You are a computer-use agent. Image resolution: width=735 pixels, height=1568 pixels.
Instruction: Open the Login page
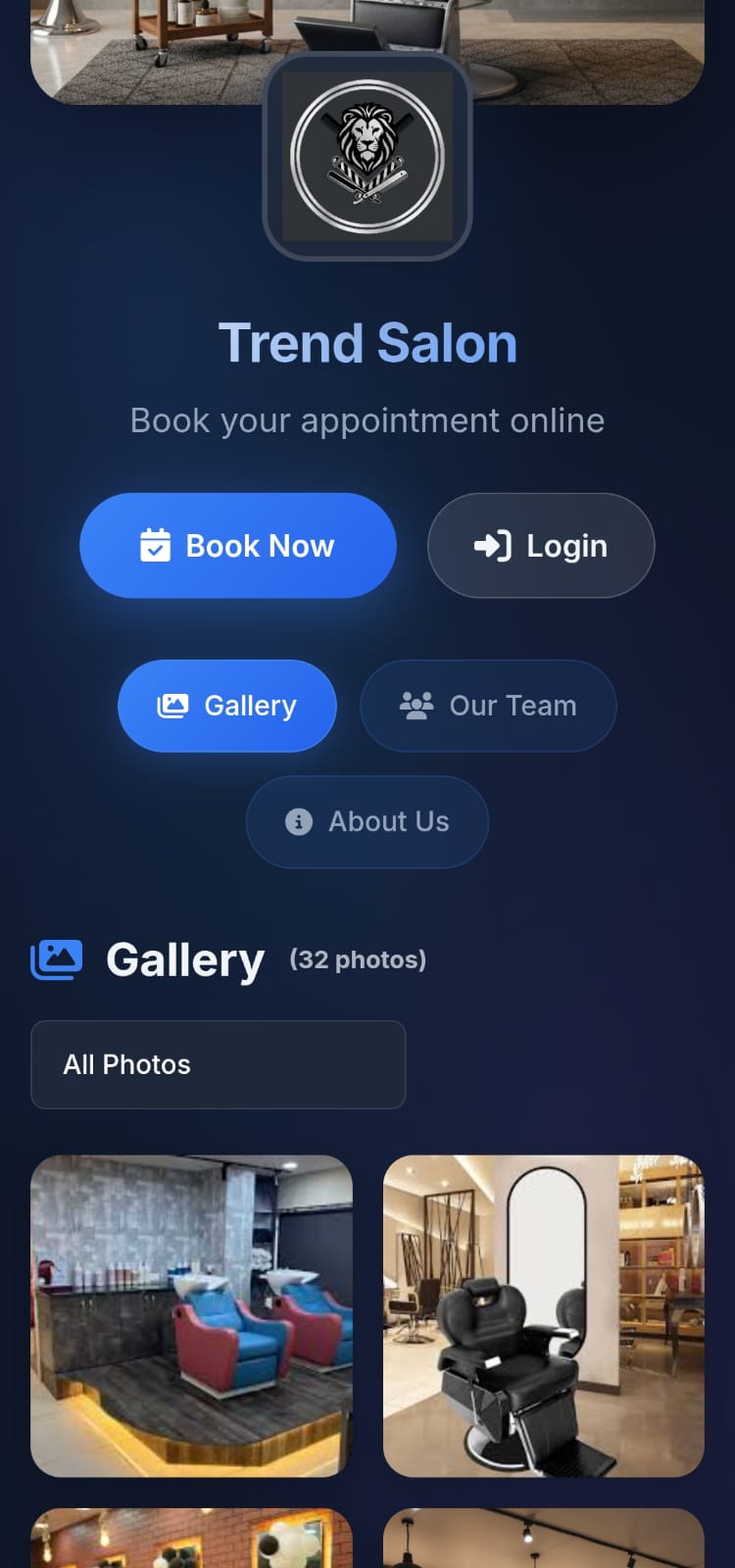point(540,545)
